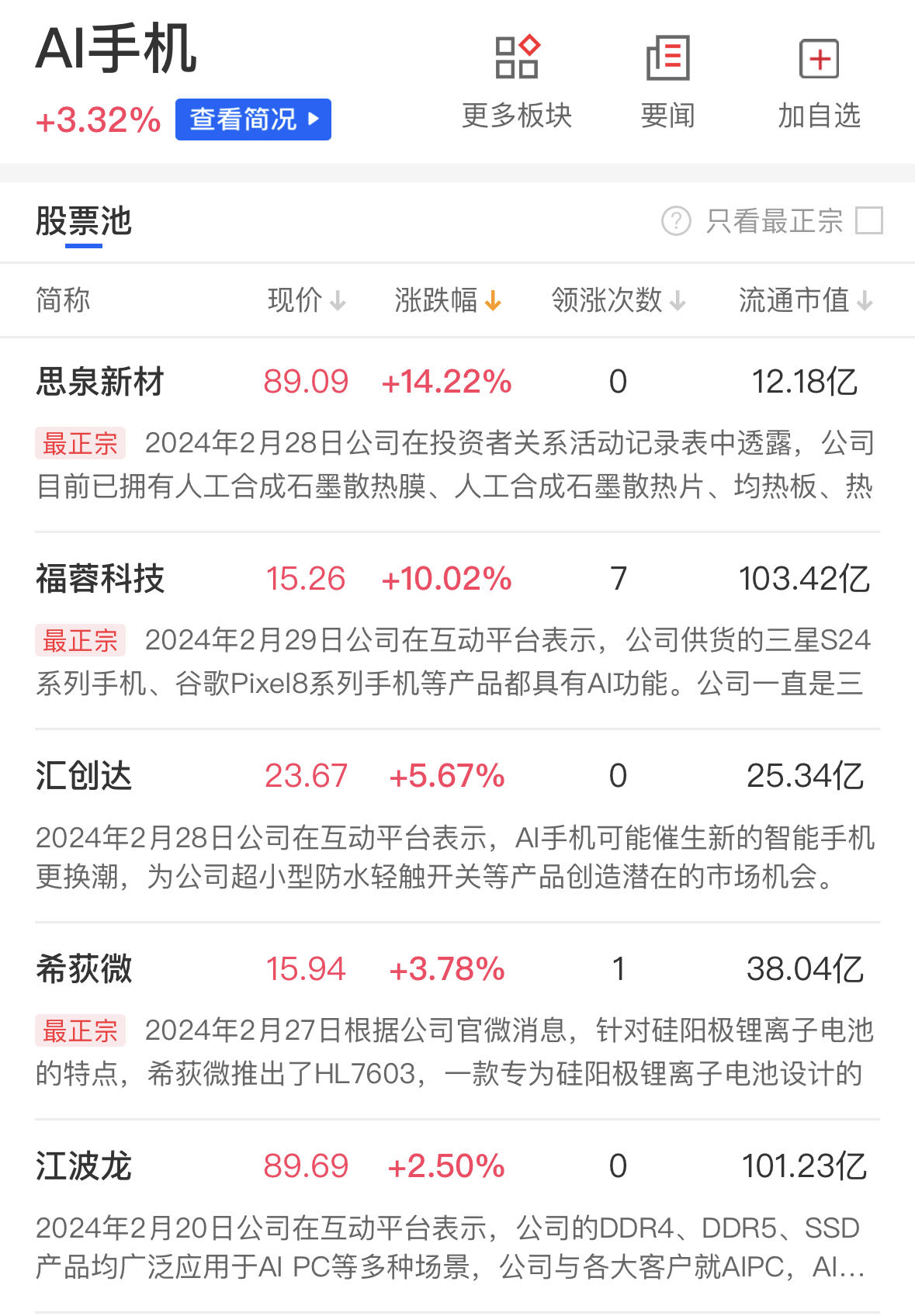Sort the list by 涨跌幅
915x1316 pixels.
tap(448, 300)
